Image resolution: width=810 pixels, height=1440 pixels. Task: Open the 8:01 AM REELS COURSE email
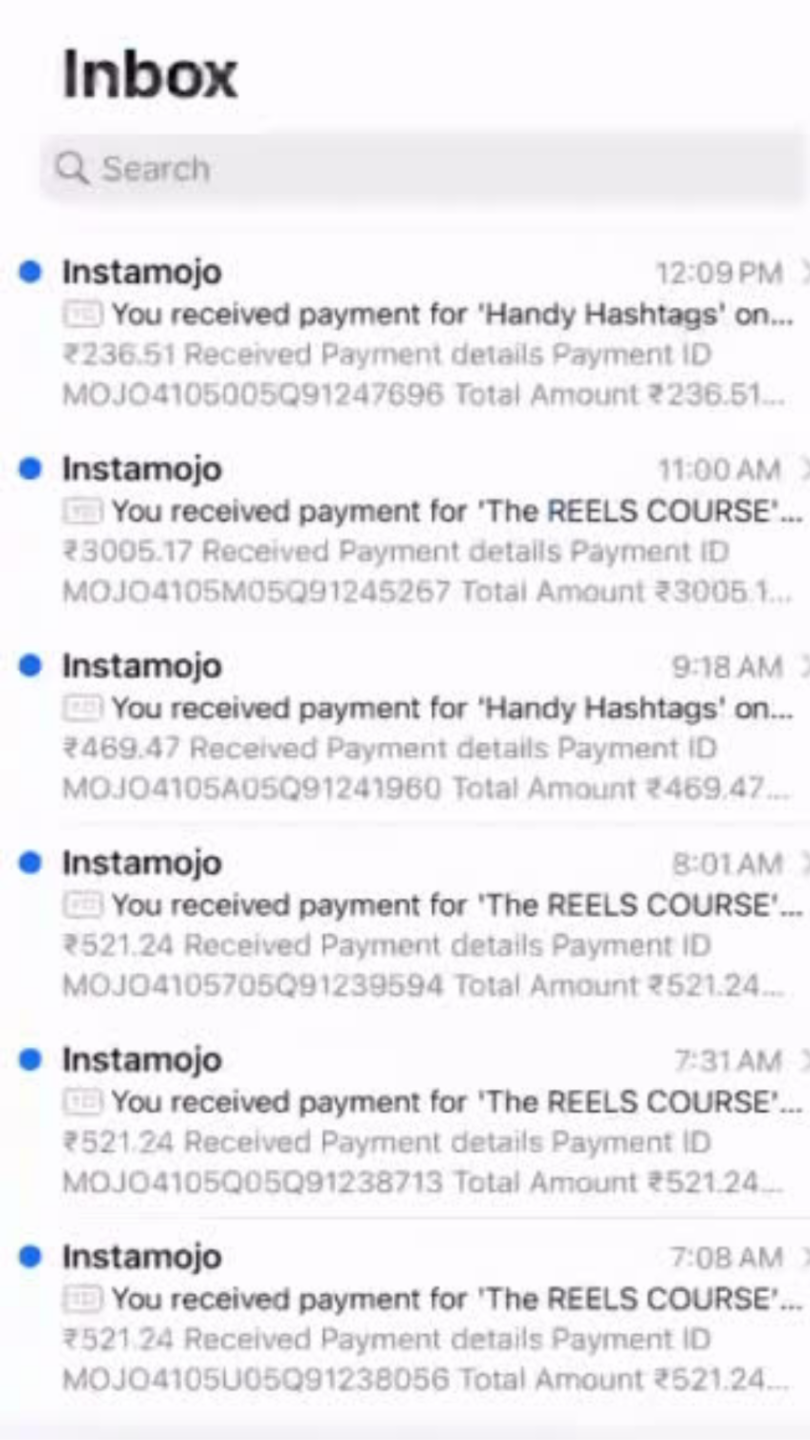(x=420, y=925)
